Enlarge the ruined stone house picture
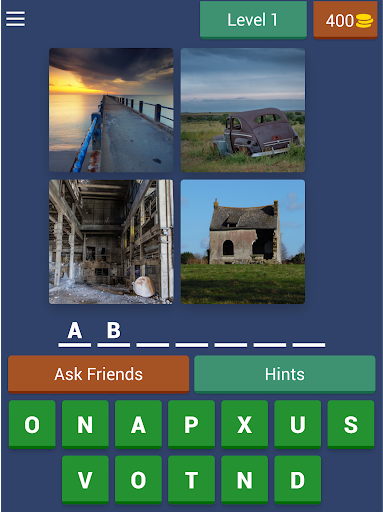 coord(243,242)
